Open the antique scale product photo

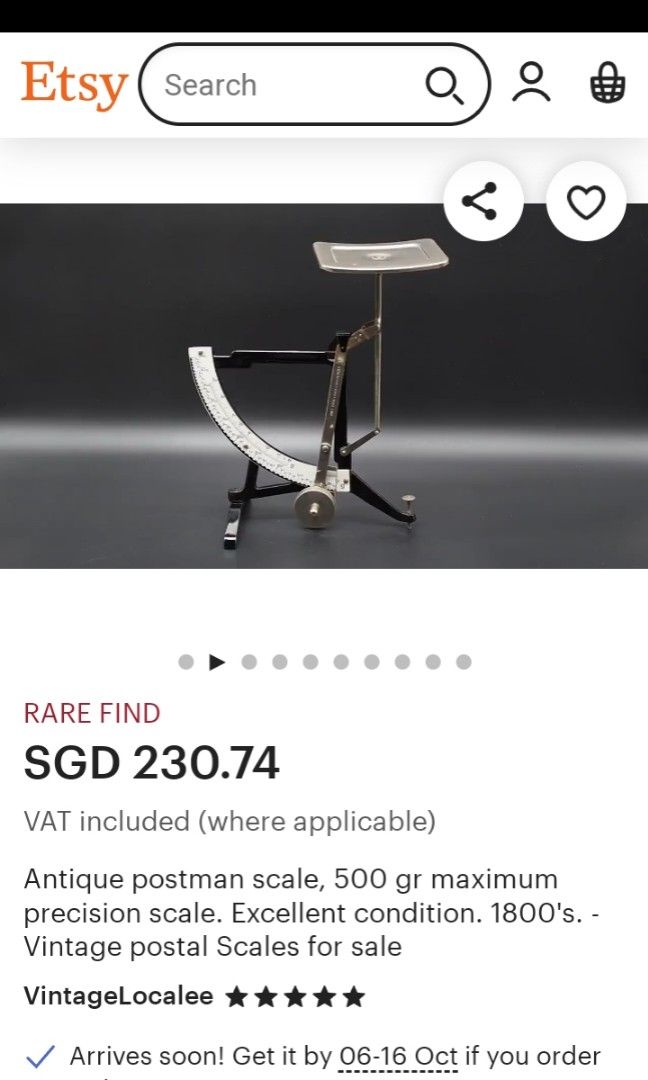[x=323, y=400]
